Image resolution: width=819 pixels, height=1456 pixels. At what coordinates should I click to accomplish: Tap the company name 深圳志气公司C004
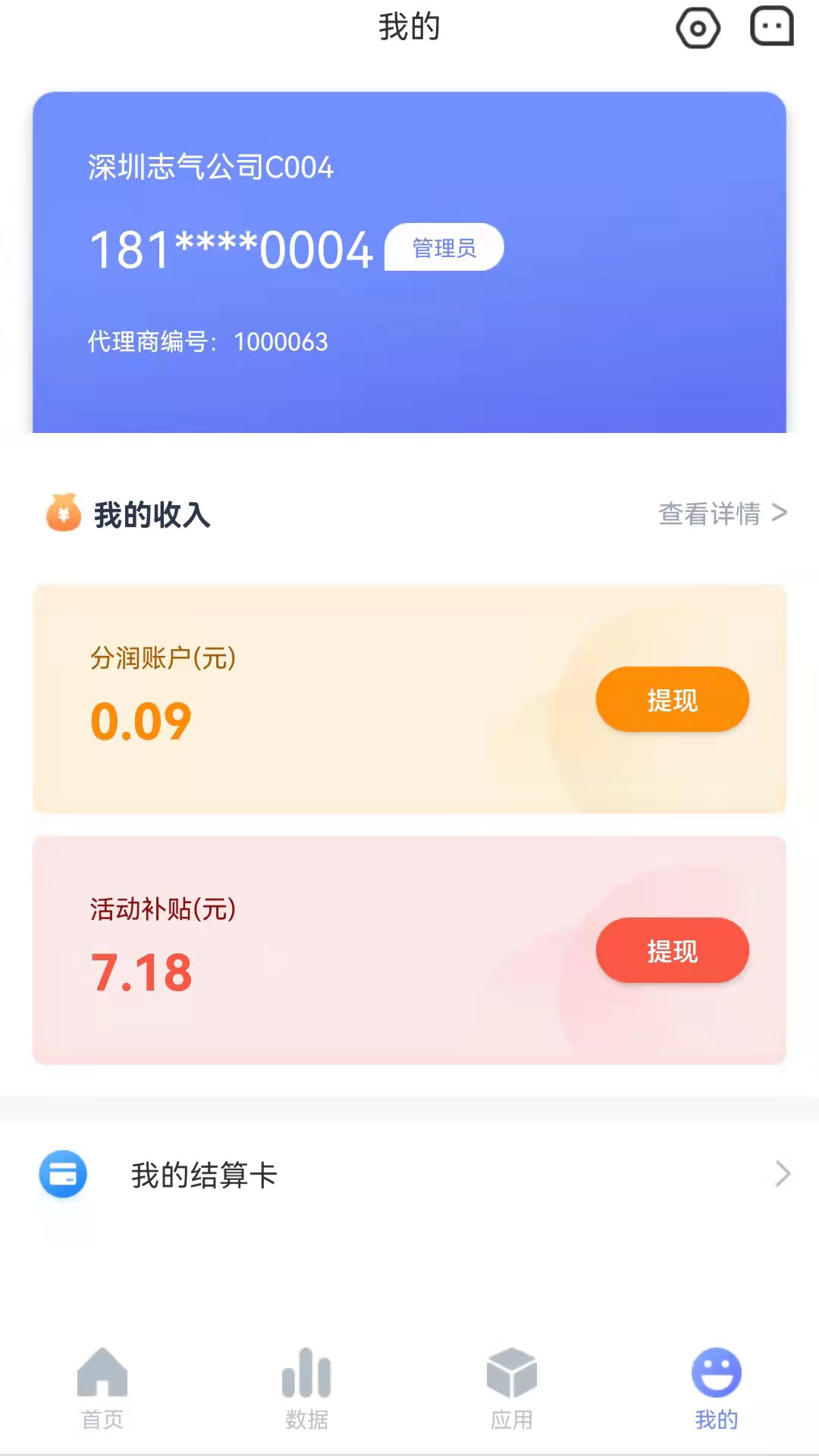click(210, 168)
